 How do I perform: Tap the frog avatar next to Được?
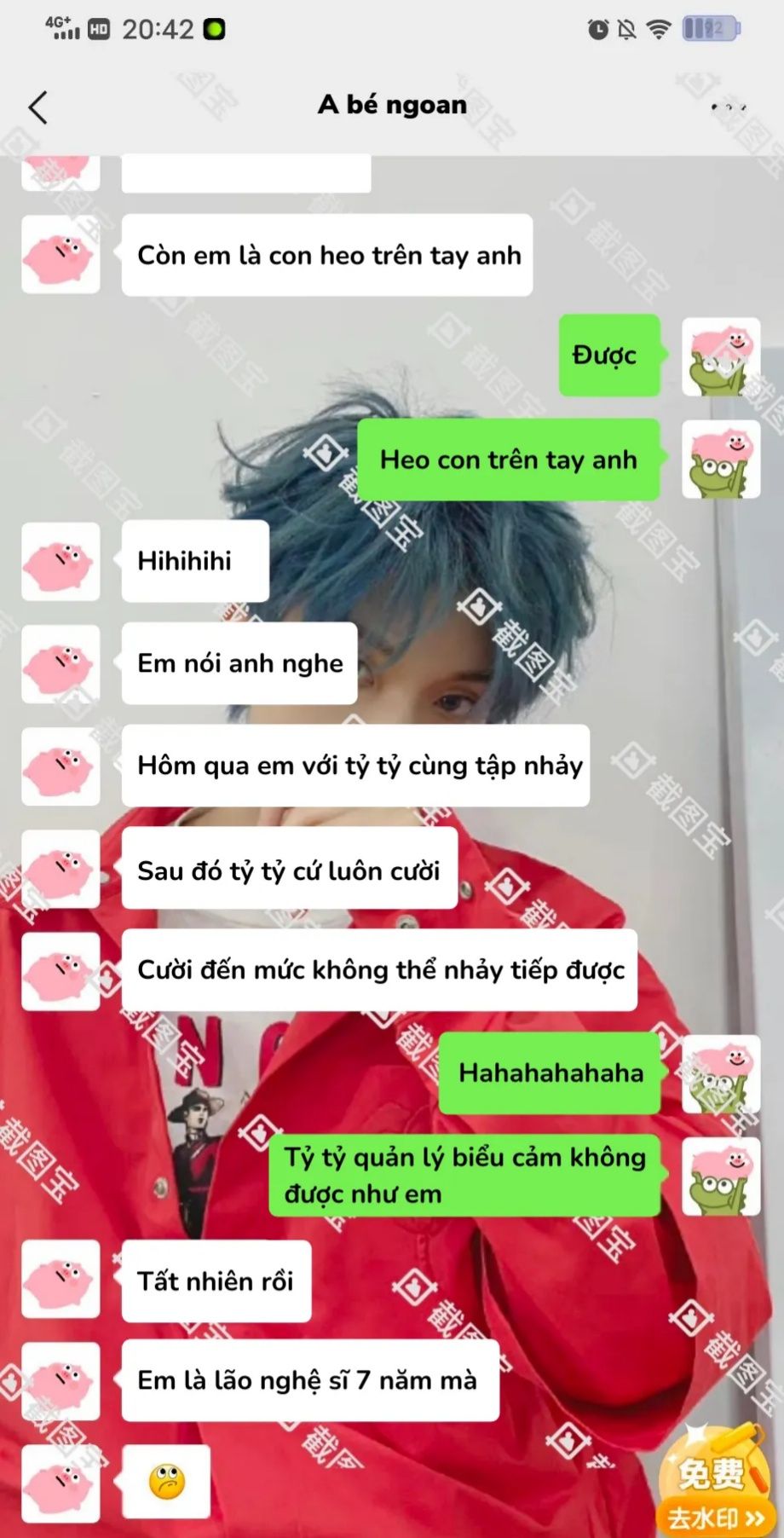pyautogui.click(x=721, y=356)
